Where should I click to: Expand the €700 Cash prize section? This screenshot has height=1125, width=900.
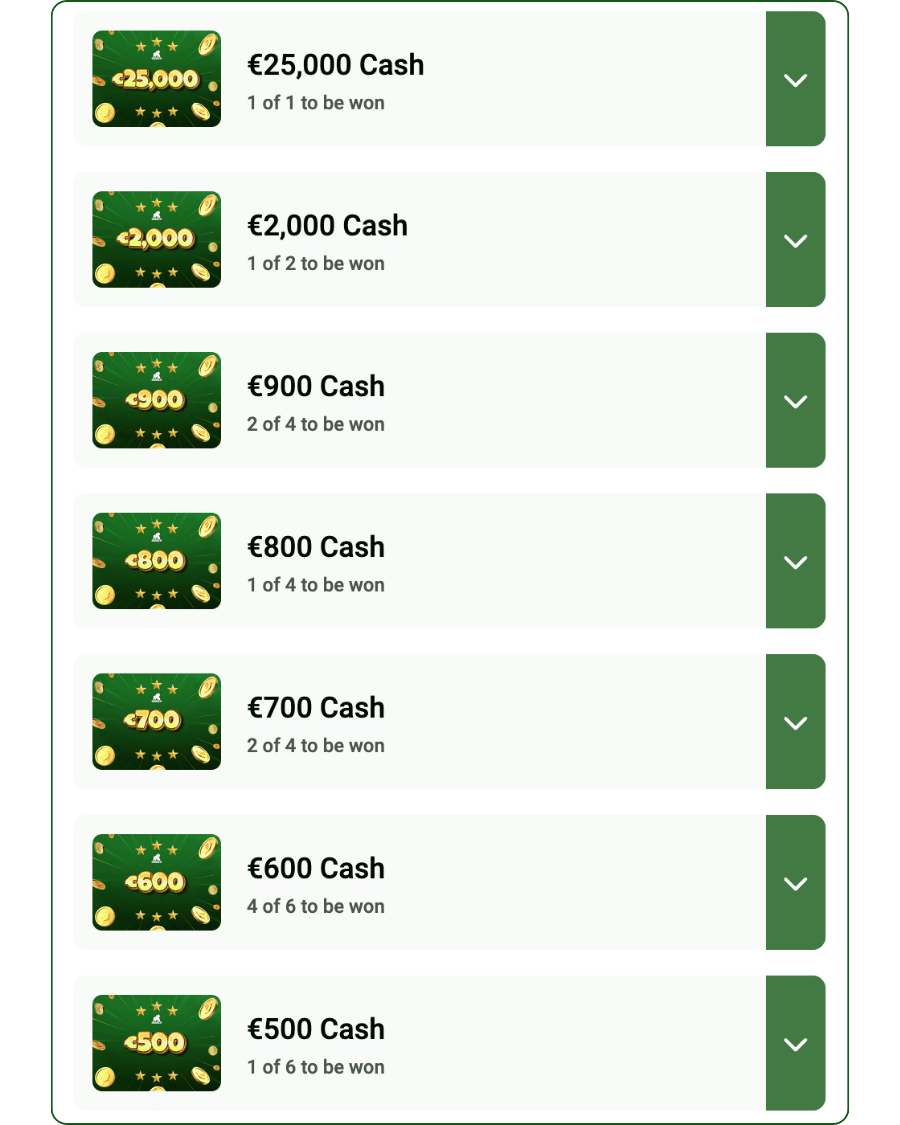tap(795, 722)
